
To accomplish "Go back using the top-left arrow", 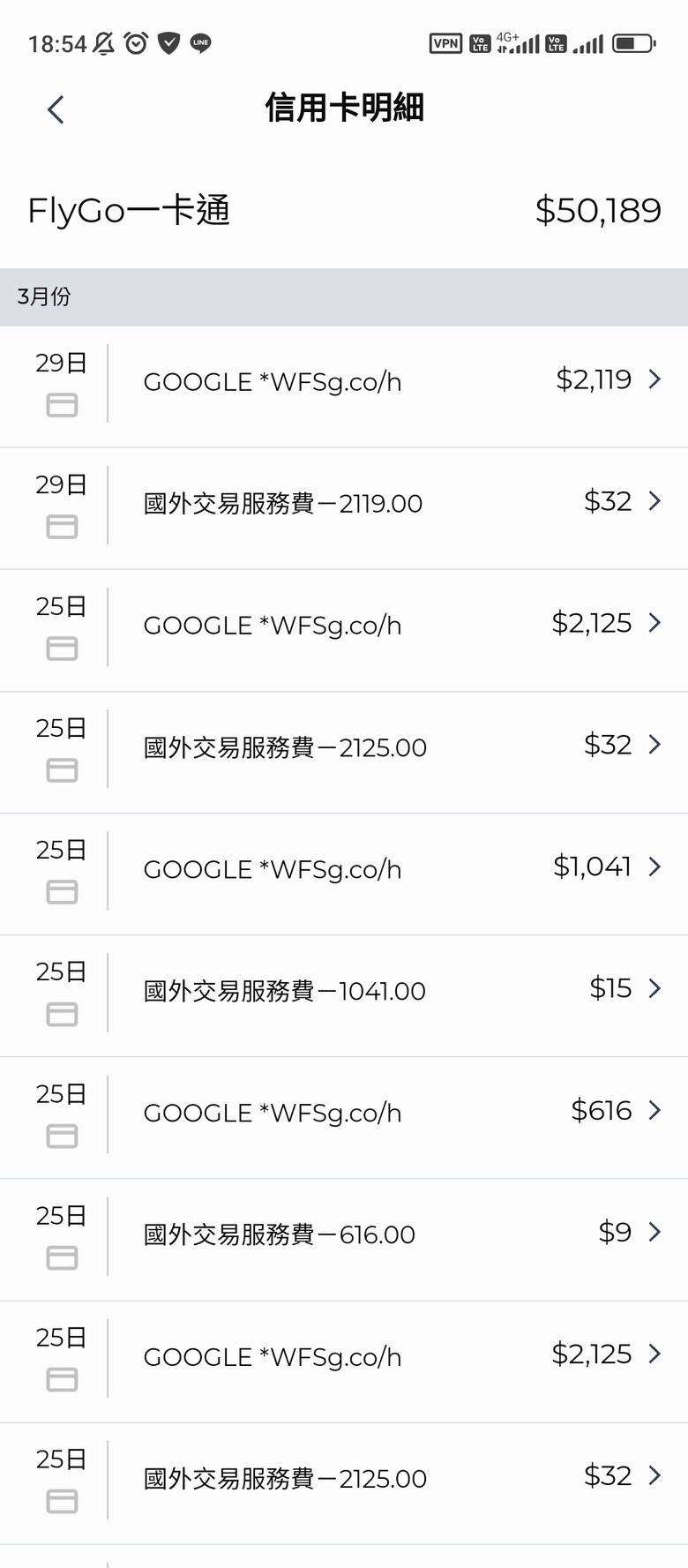I will point(56,109).
